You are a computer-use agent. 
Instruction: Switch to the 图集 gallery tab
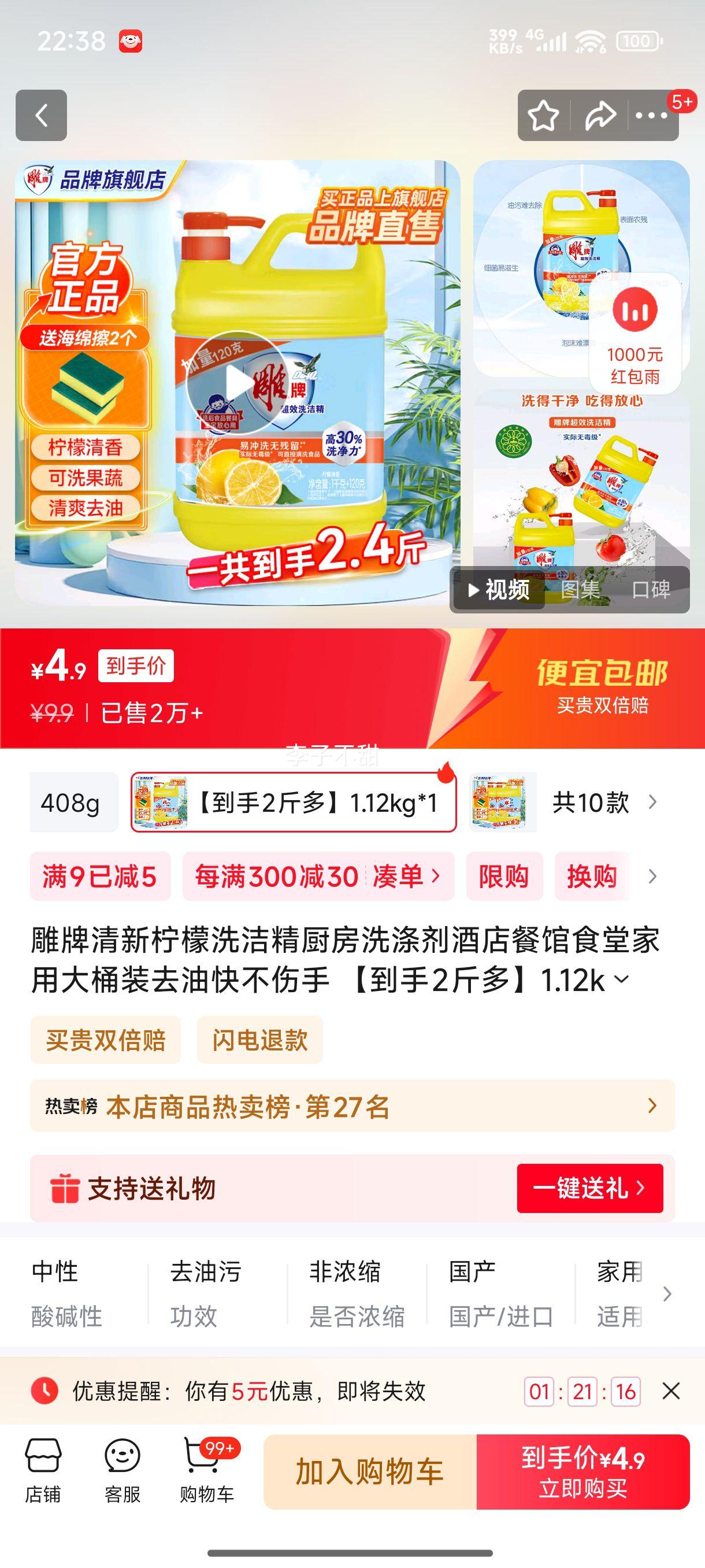(579, 590)
